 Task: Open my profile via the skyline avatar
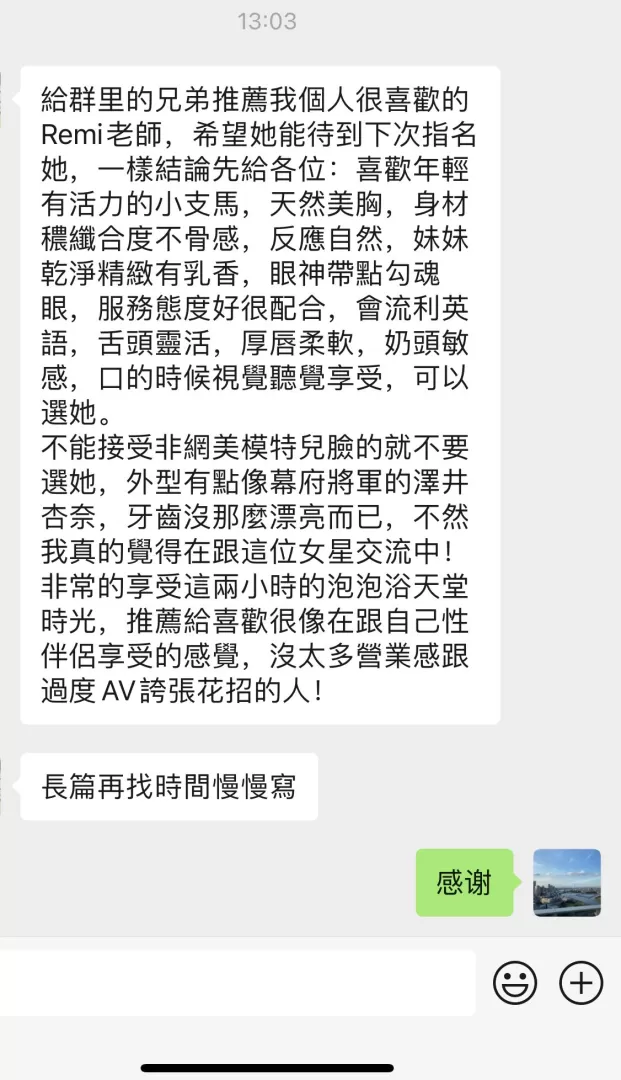click(567, 882)
